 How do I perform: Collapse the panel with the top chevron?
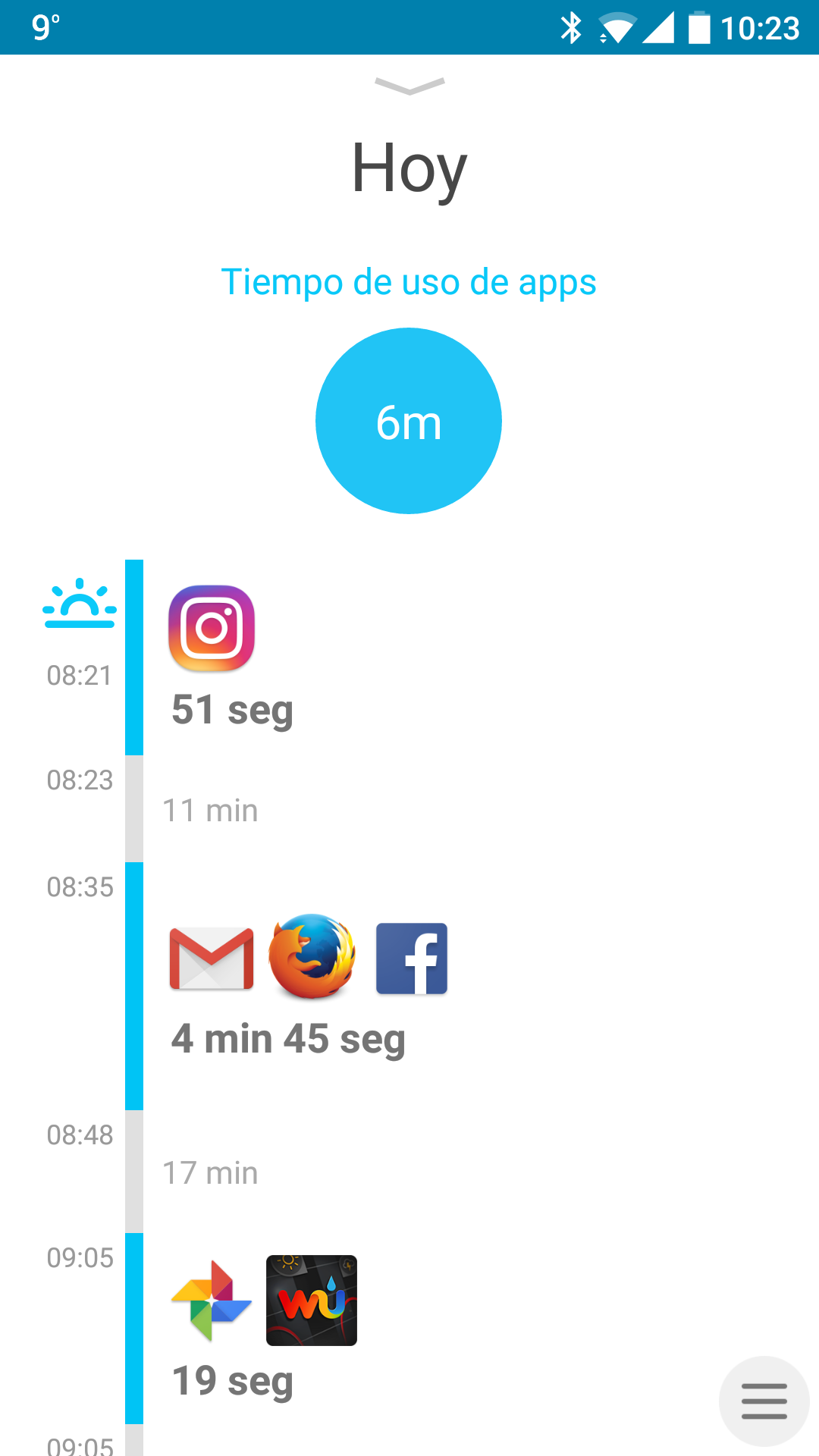coord(409,86)
